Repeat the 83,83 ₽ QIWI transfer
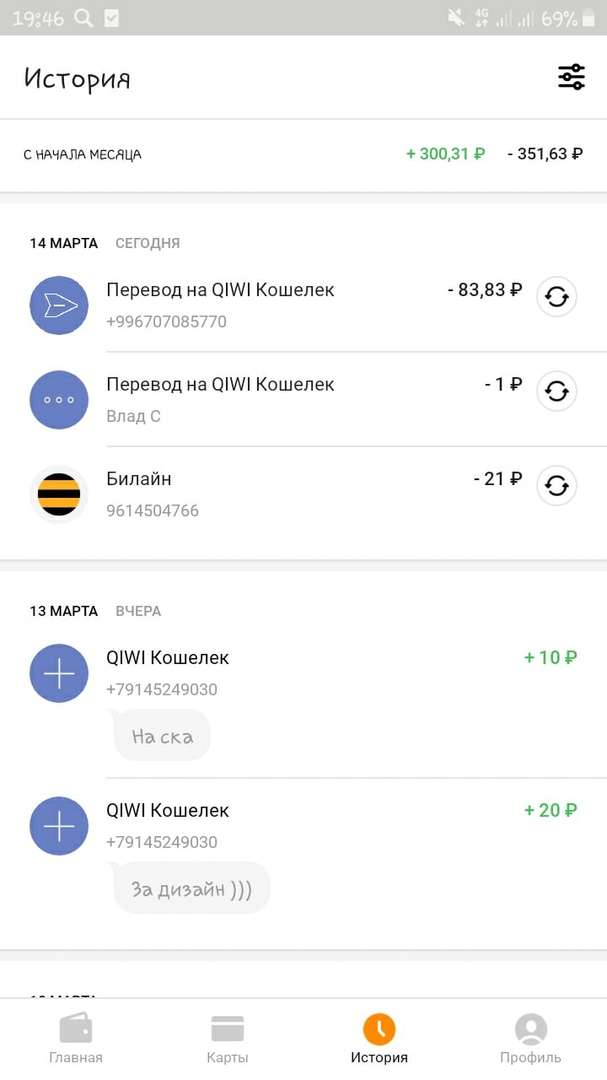 point(557,297)
